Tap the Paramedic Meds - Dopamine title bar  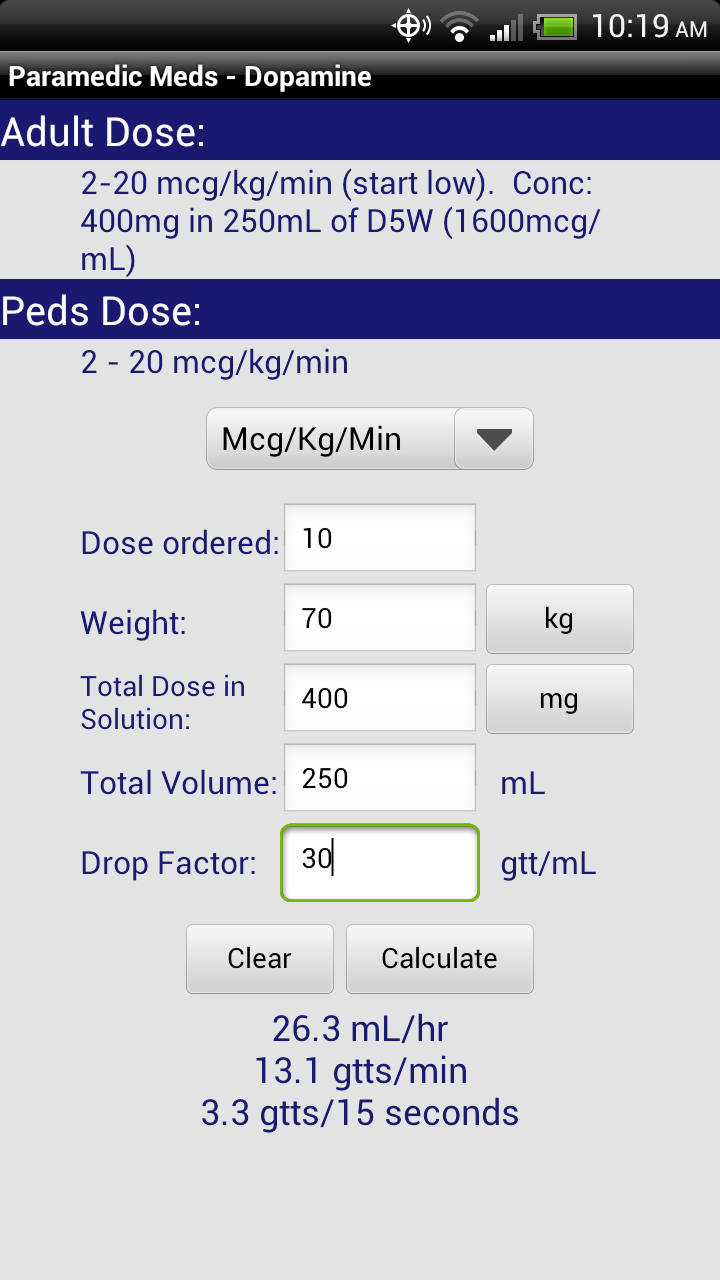point(190,76)
